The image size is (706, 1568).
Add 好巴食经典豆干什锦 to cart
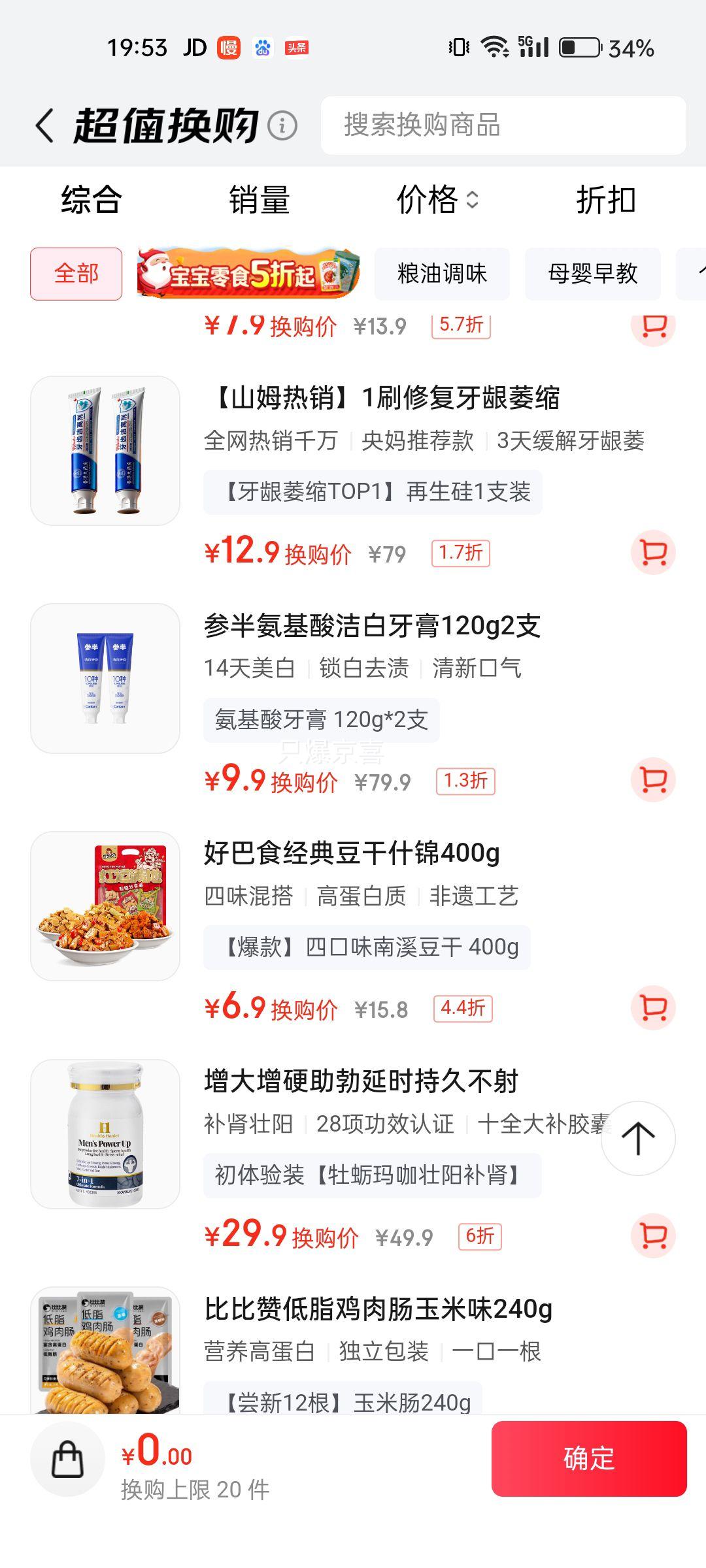click(x=653, y=1008)
